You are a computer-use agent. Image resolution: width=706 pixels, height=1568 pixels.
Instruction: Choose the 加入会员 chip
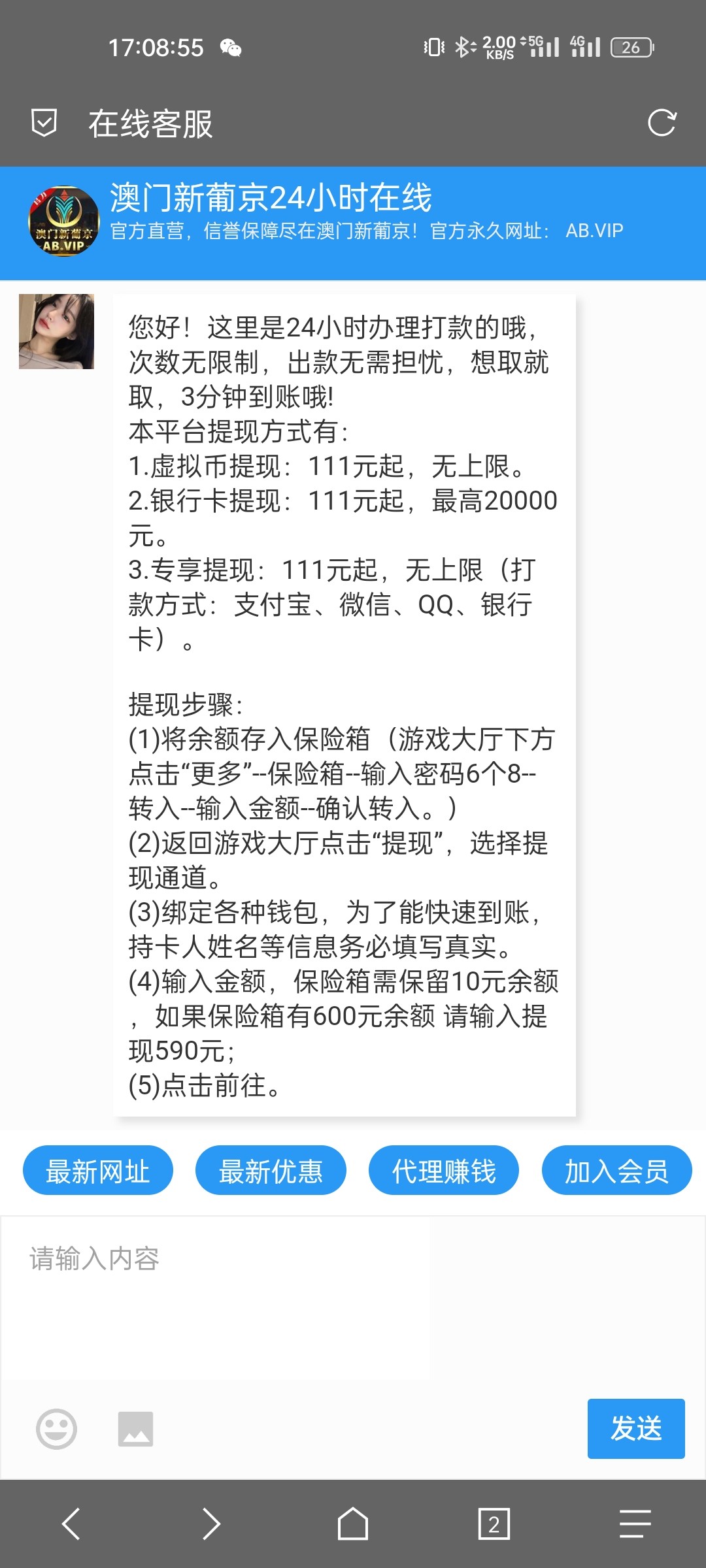pos(616,1171)
